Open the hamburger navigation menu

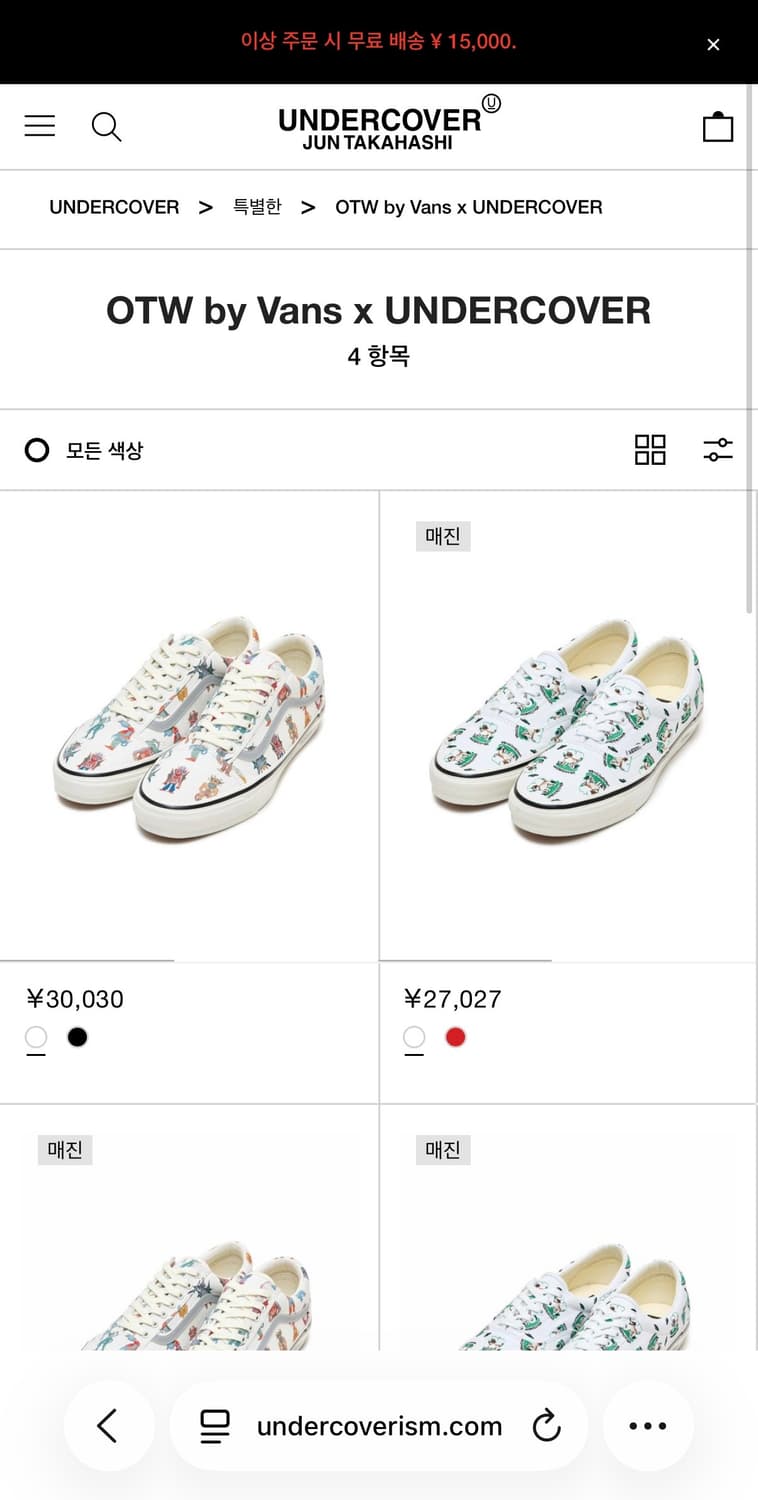pos(39,126)
